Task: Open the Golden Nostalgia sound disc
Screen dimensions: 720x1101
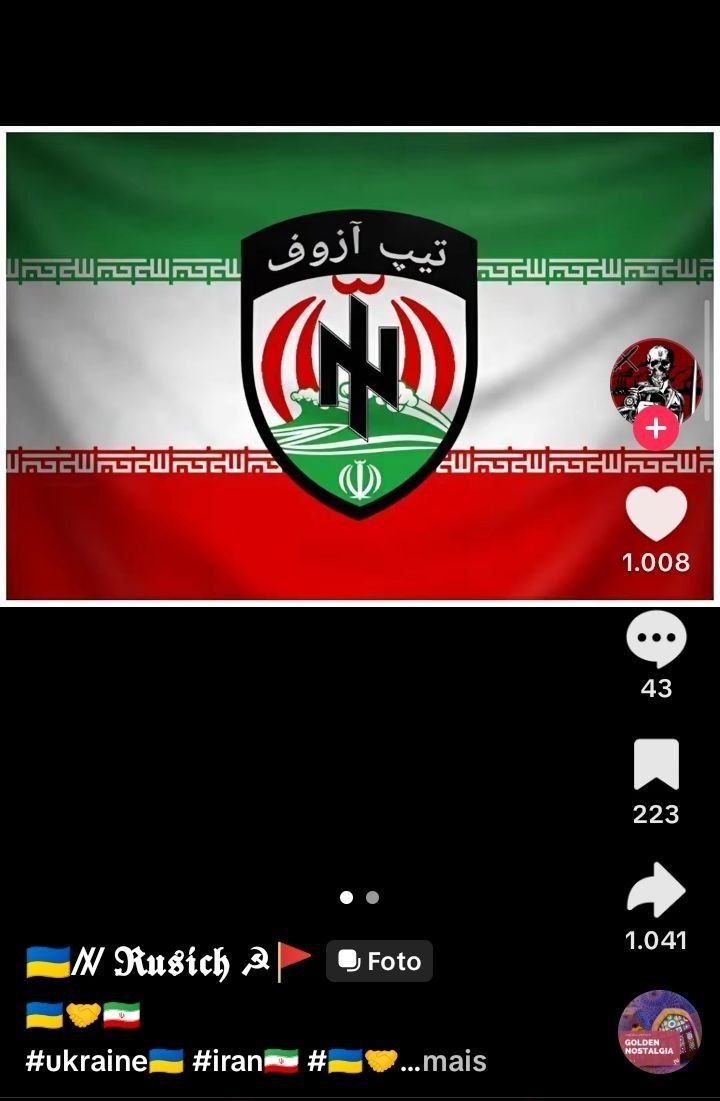Action: tap(660, 1032)
